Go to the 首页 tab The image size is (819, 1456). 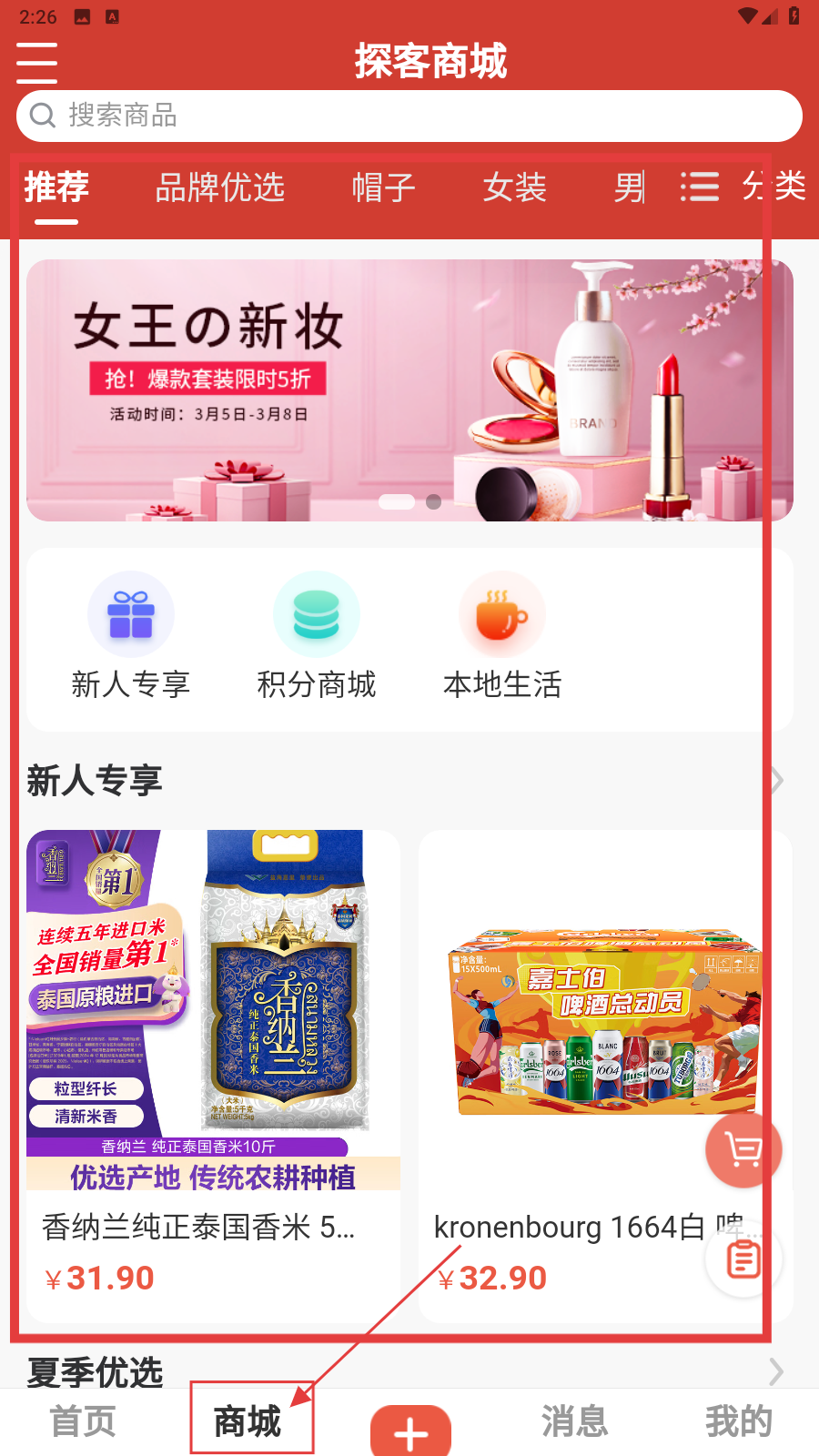click(83, 1421)
